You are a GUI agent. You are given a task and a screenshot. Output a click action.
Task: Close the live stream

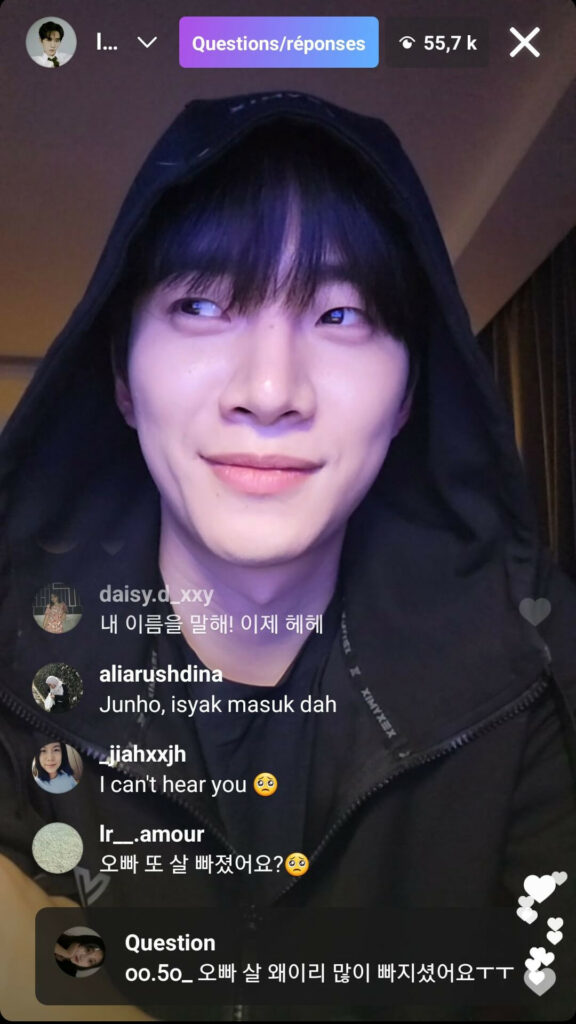[524, 42]
